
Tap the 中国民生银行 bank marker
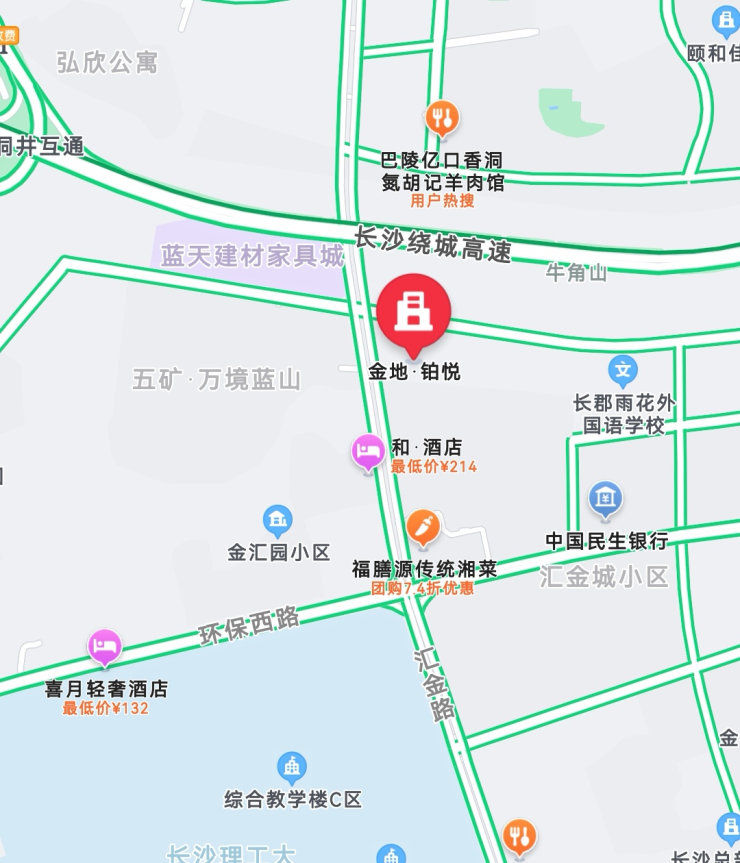coord(605,498)
